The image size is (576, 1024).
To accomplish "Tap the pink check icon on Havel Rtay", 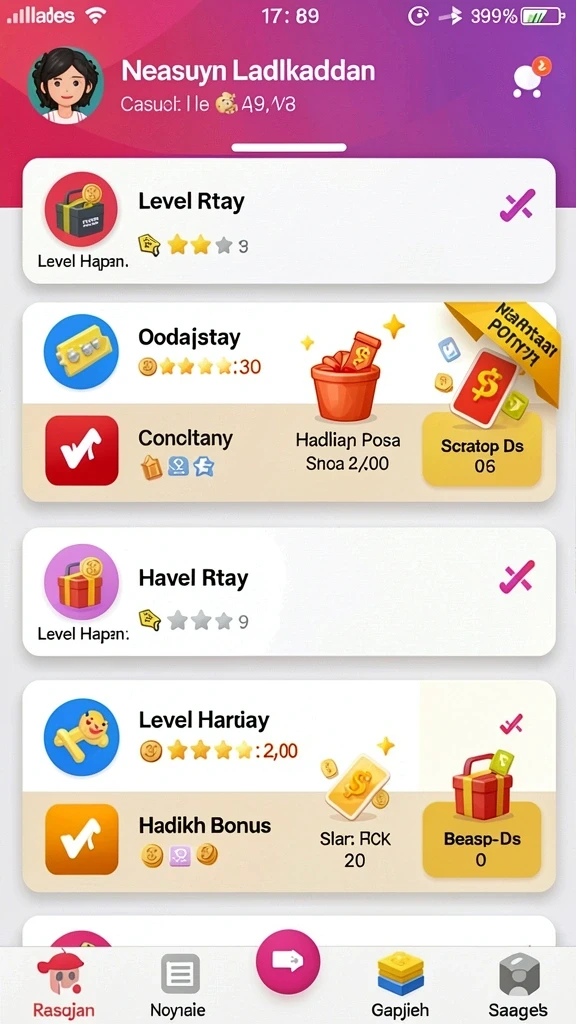I will pos(517,576).
